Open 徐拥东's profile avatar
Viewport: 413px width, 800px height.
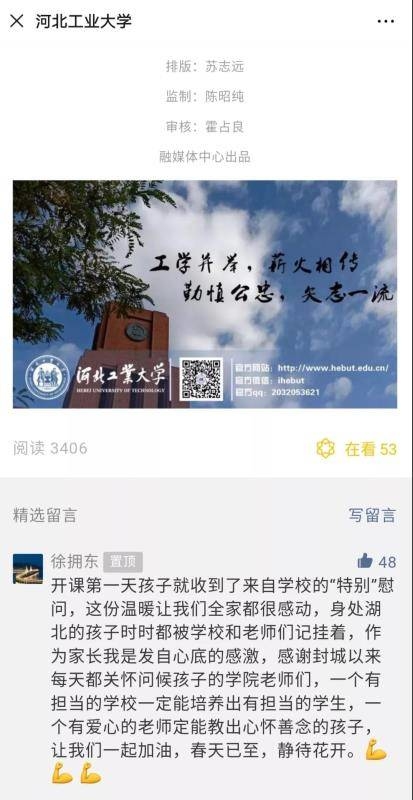[x=28, y=568]
